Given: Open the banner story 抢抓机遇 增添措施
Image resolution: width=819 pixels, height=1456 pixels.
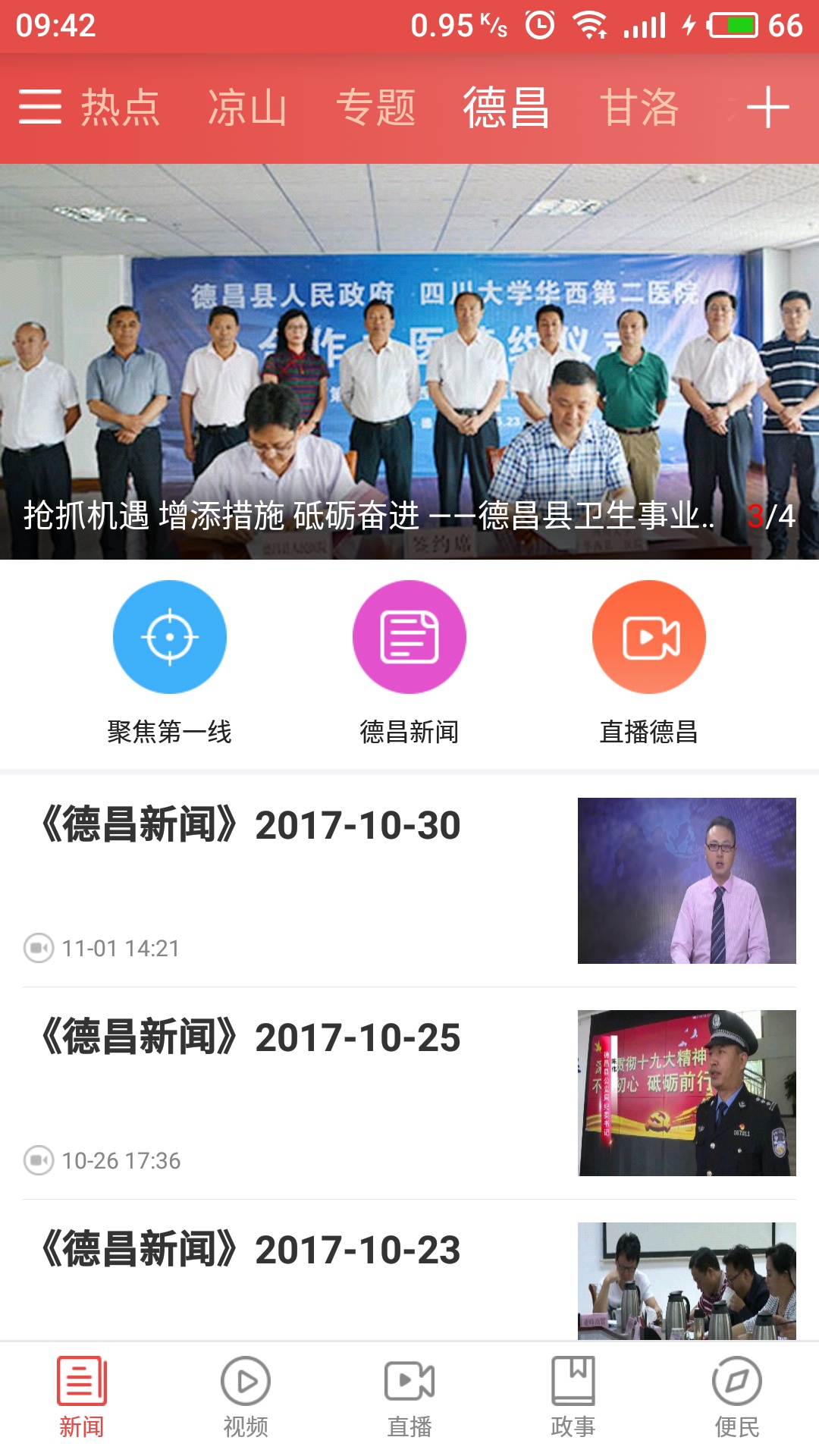Looking at the screenshot, I should (x=409, y=362).
